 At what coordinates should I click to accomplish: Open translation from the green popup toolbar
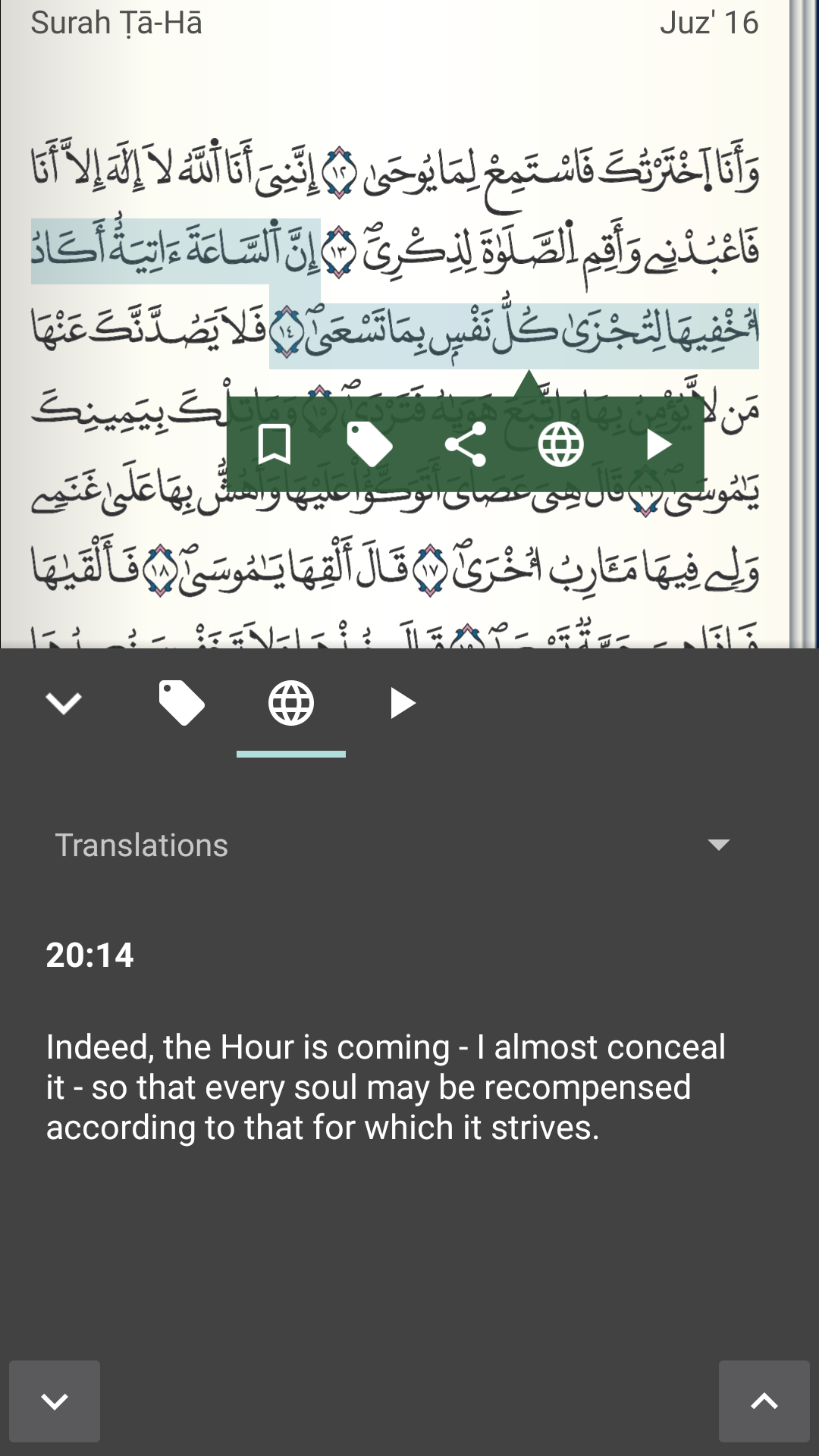pos(560,444)
